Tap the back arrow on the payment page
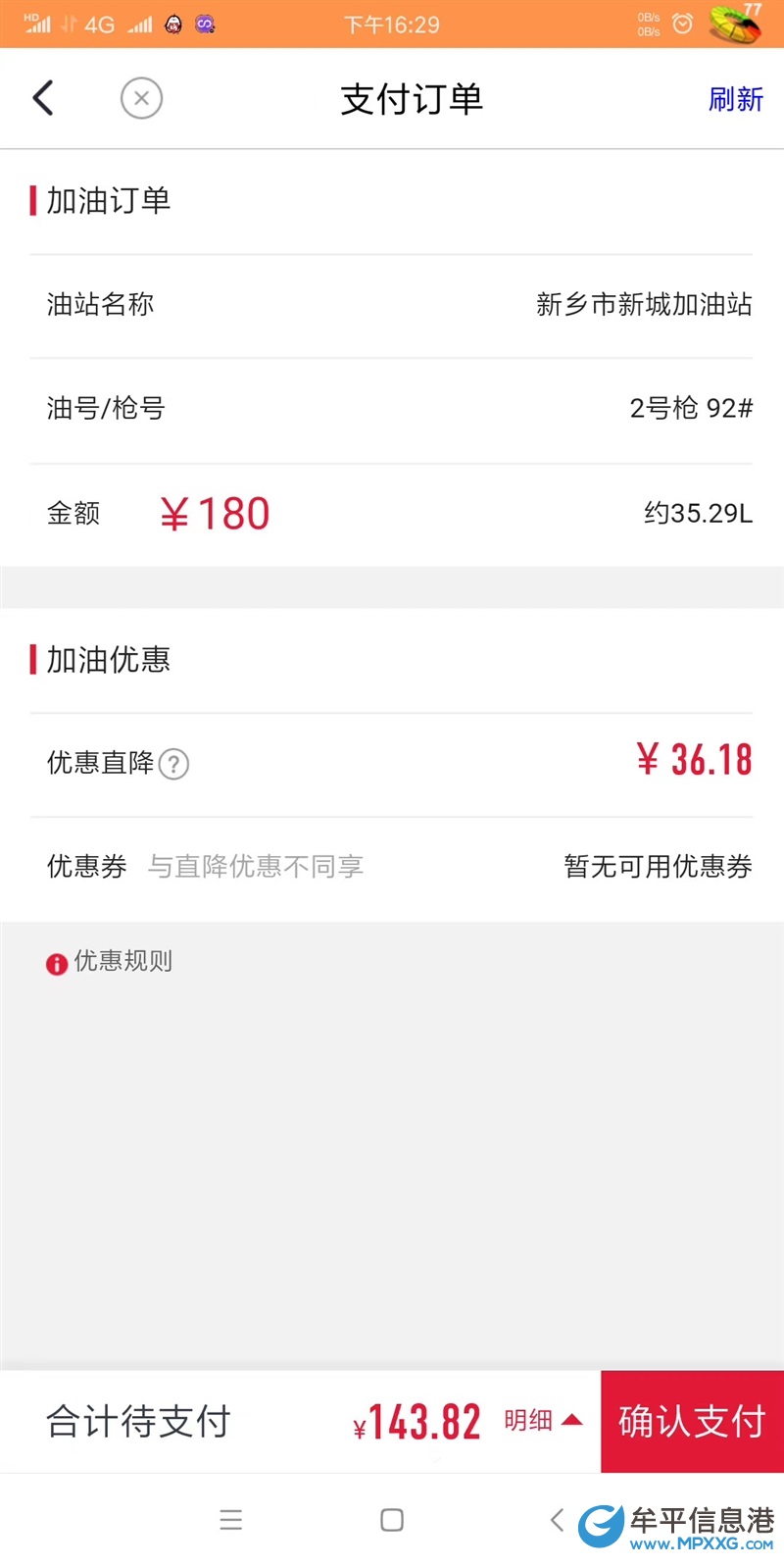 point(42,98)
